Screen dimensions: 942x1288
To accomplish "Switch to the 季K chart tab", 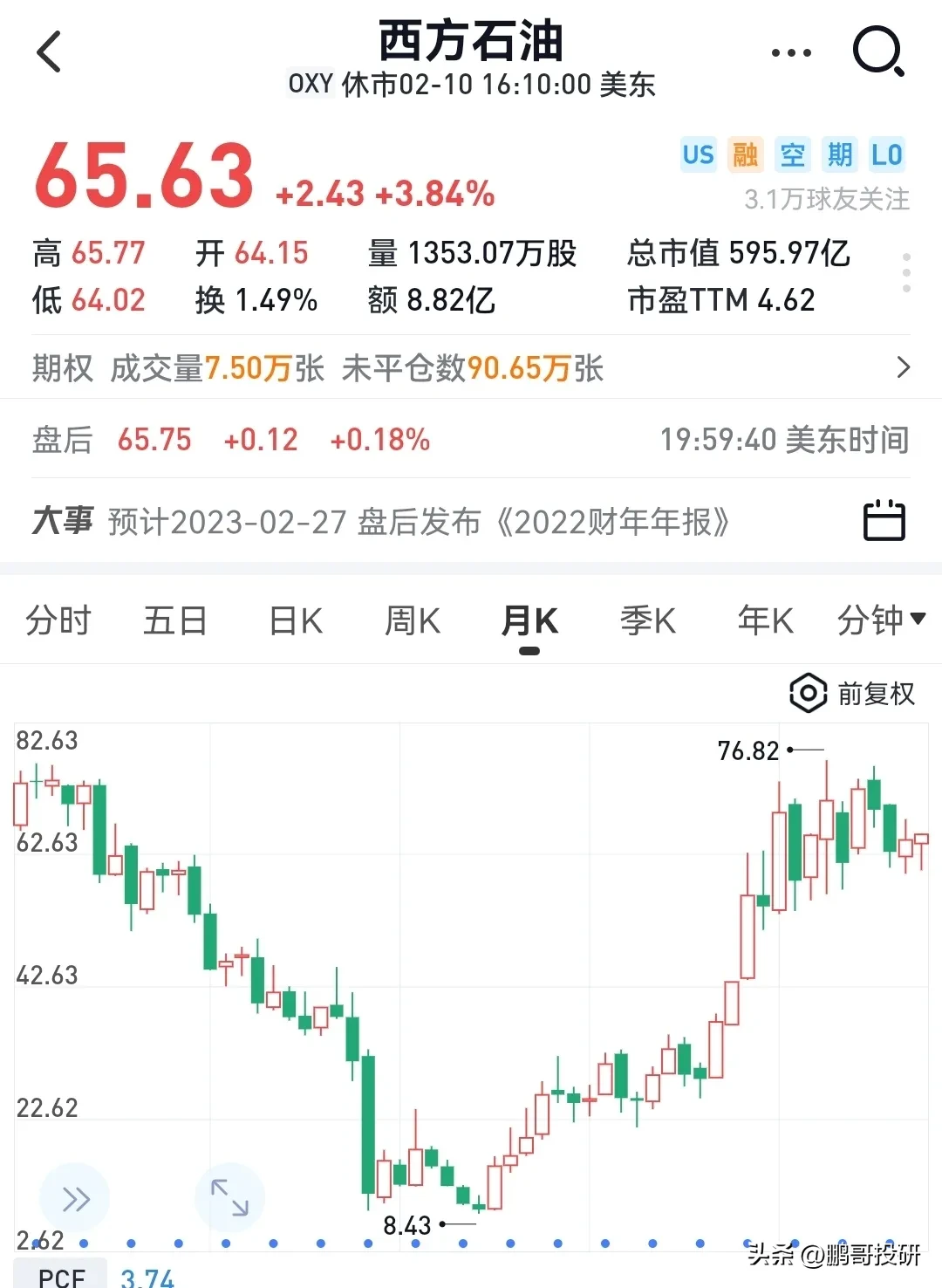I will [x=647, y=621].
